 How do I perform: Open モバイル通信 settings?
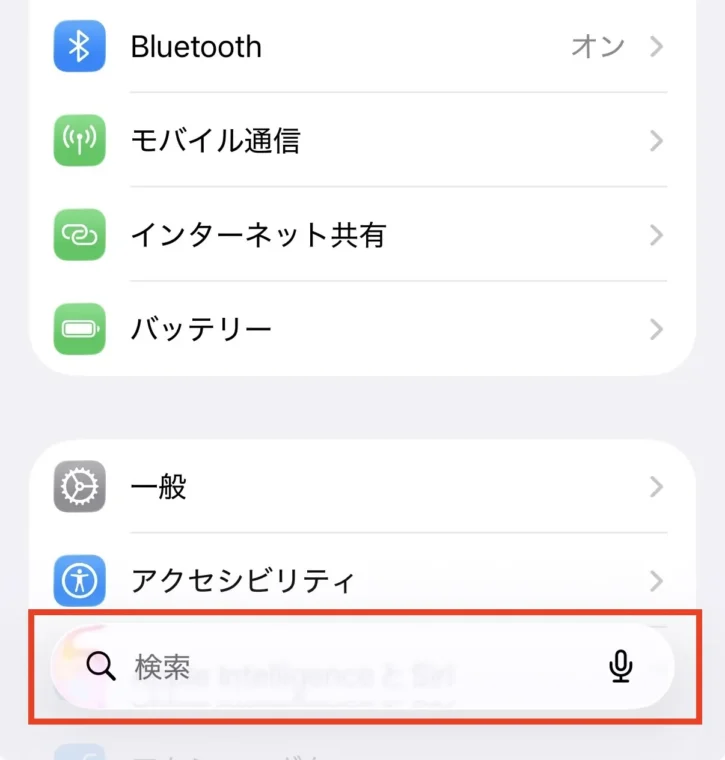coord(360,141)
